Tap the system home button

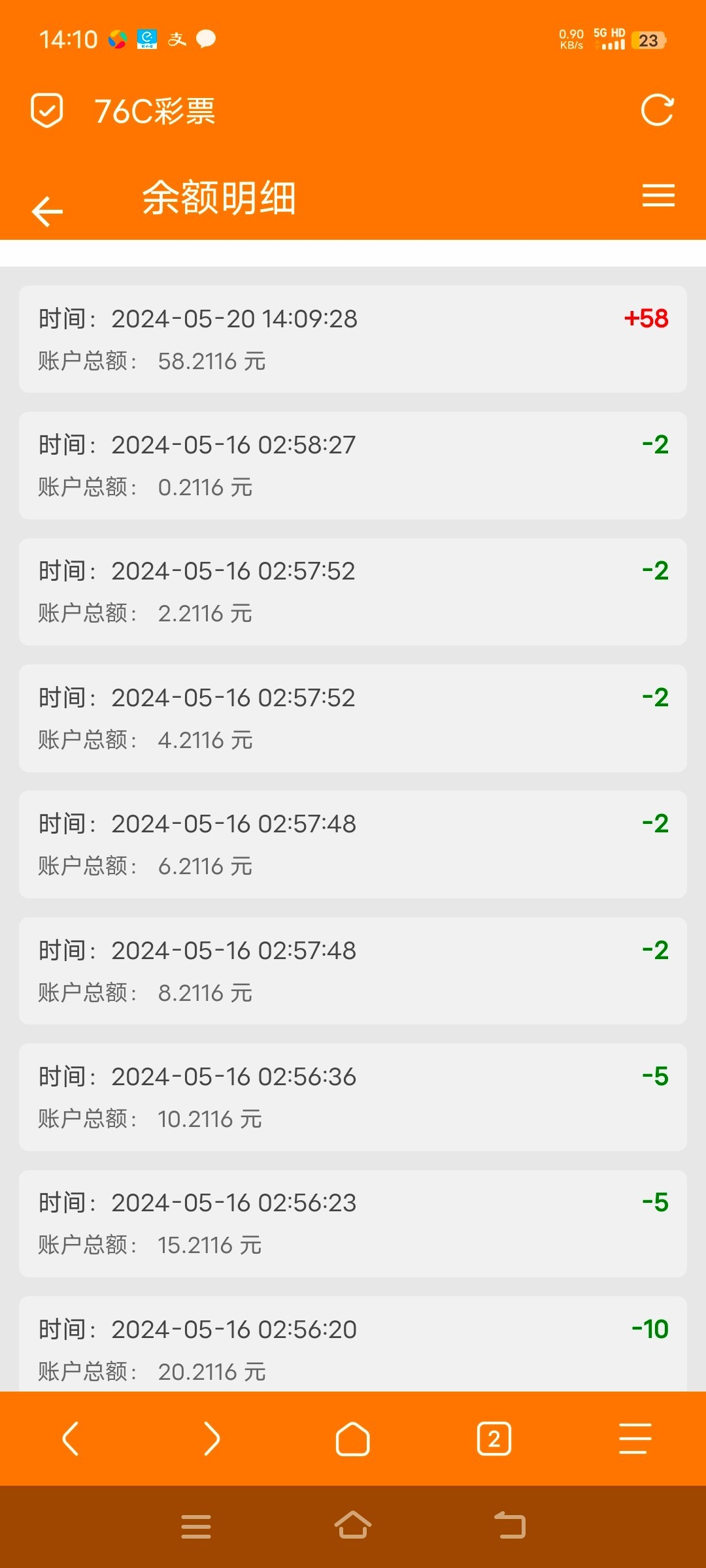tap(353, 1526)
